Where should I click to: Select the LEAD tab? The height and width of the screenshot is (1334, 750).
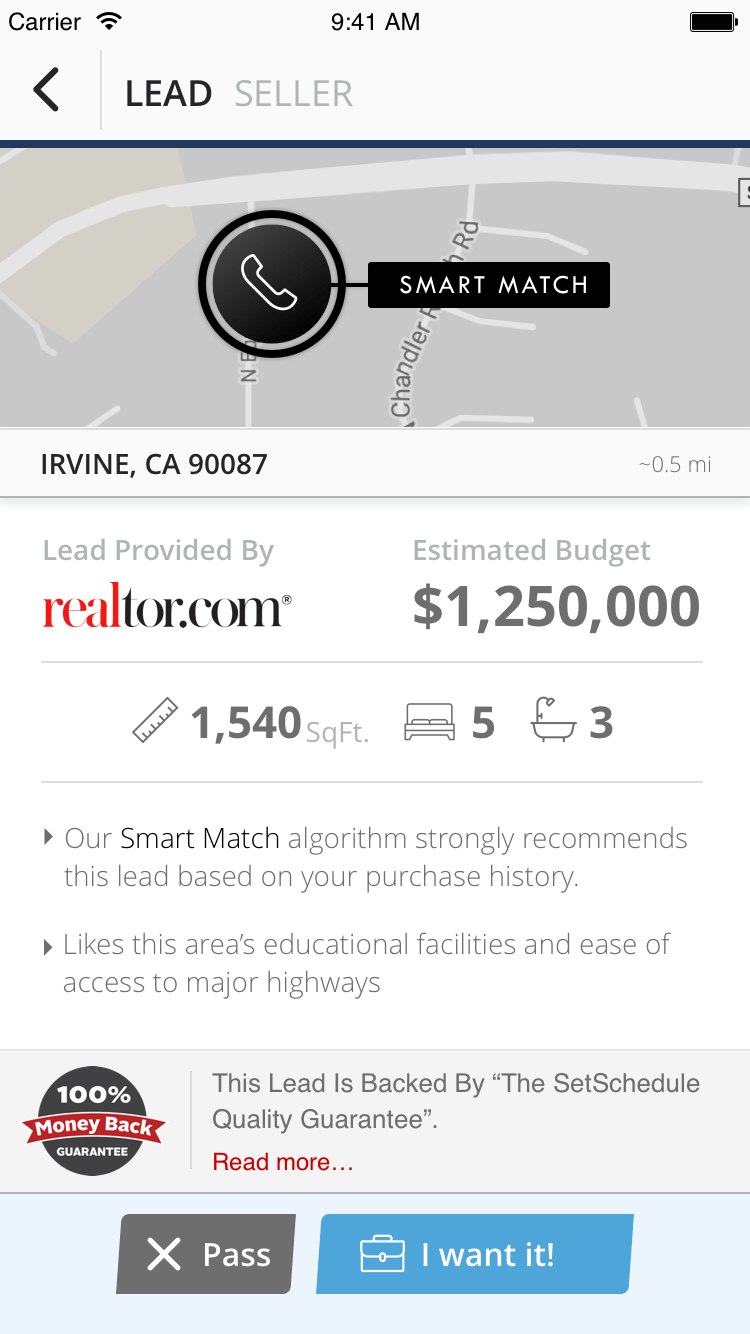[x=167, y=92]
